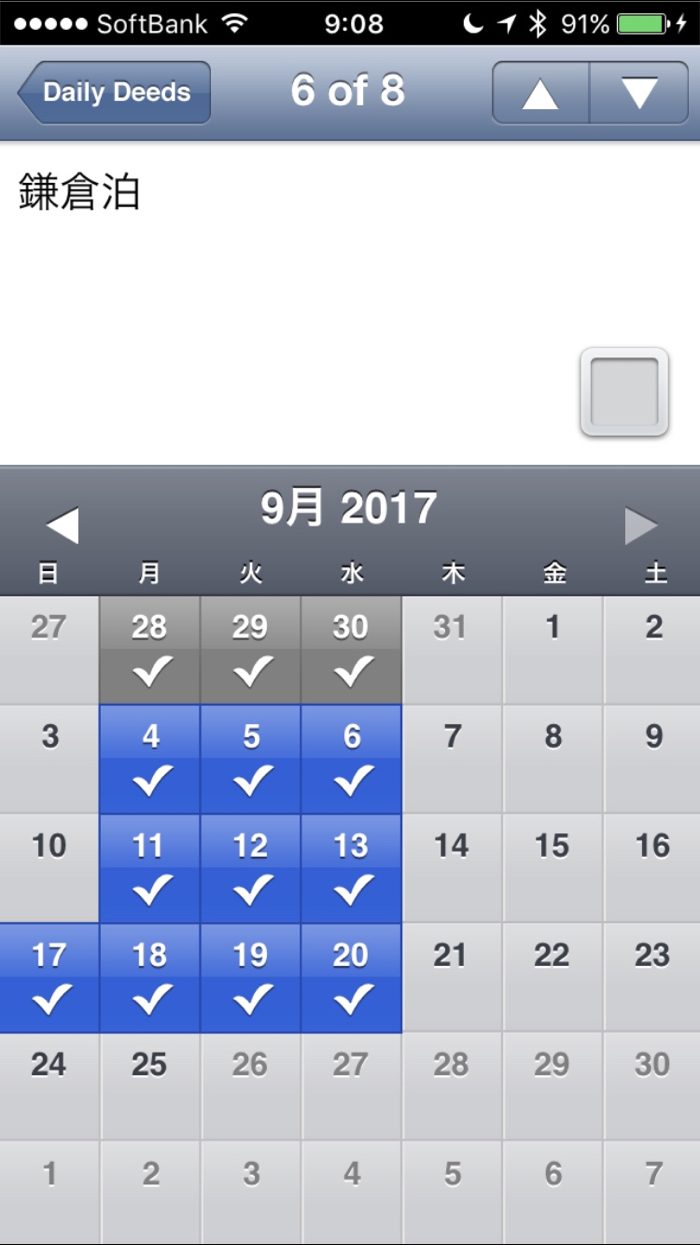700x1245 pixels.
Task: Check the empty checkbox for 鎌倉泊
Action: click(624, 392)
